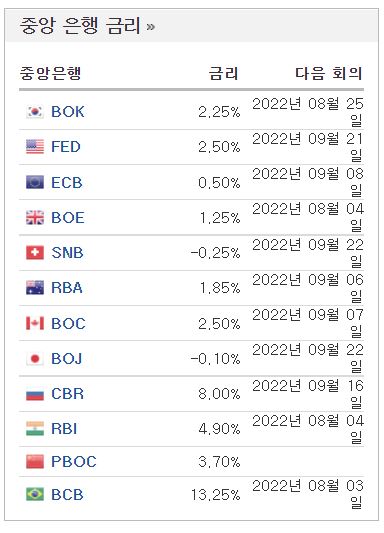
Task: Select the BOJ central bank link
Action: 67,359
